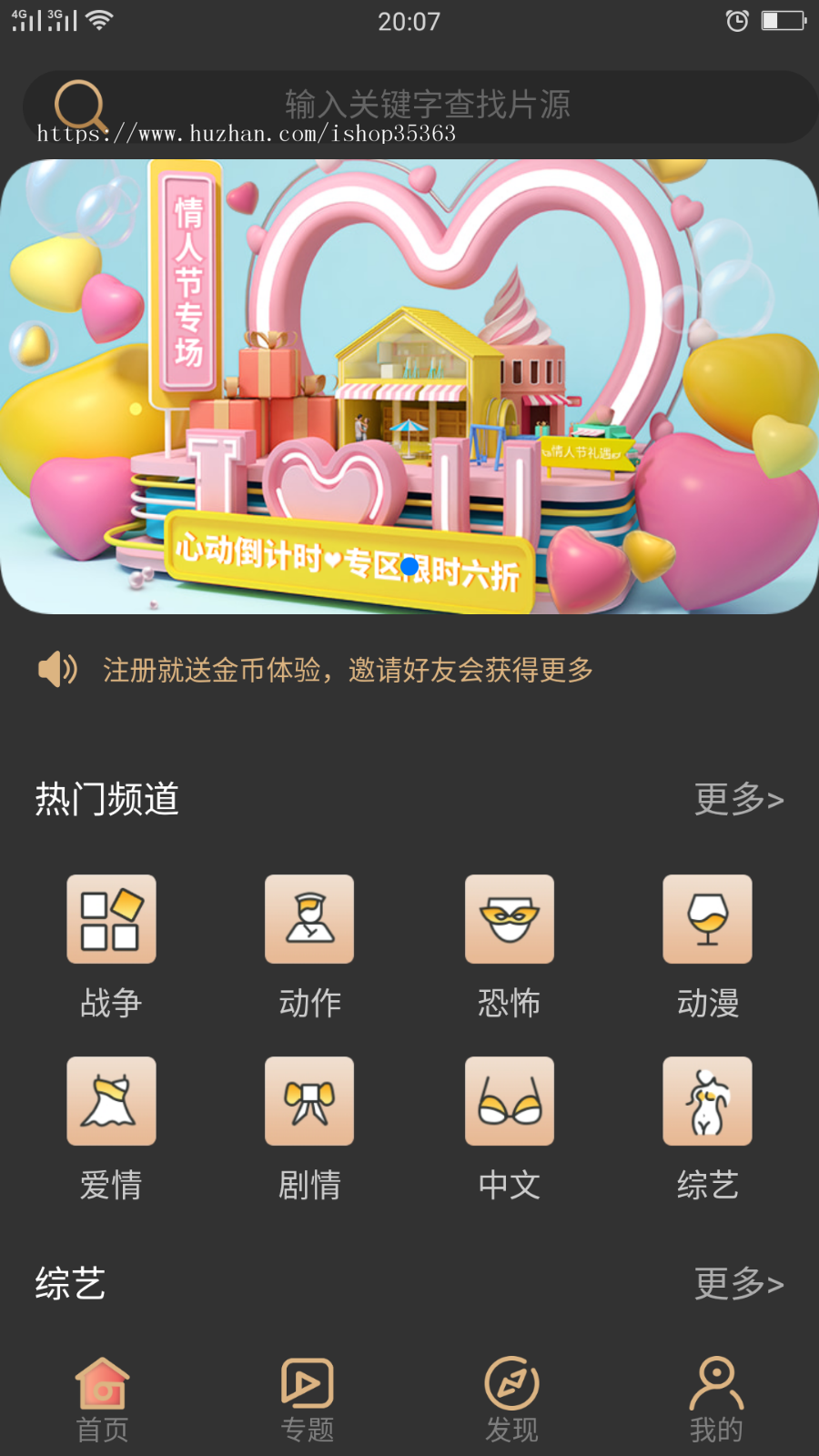Open the 恐怖 (Horror) masked face icon
The height and width of the screenshot is (1456, 819).
pos(509,919)
